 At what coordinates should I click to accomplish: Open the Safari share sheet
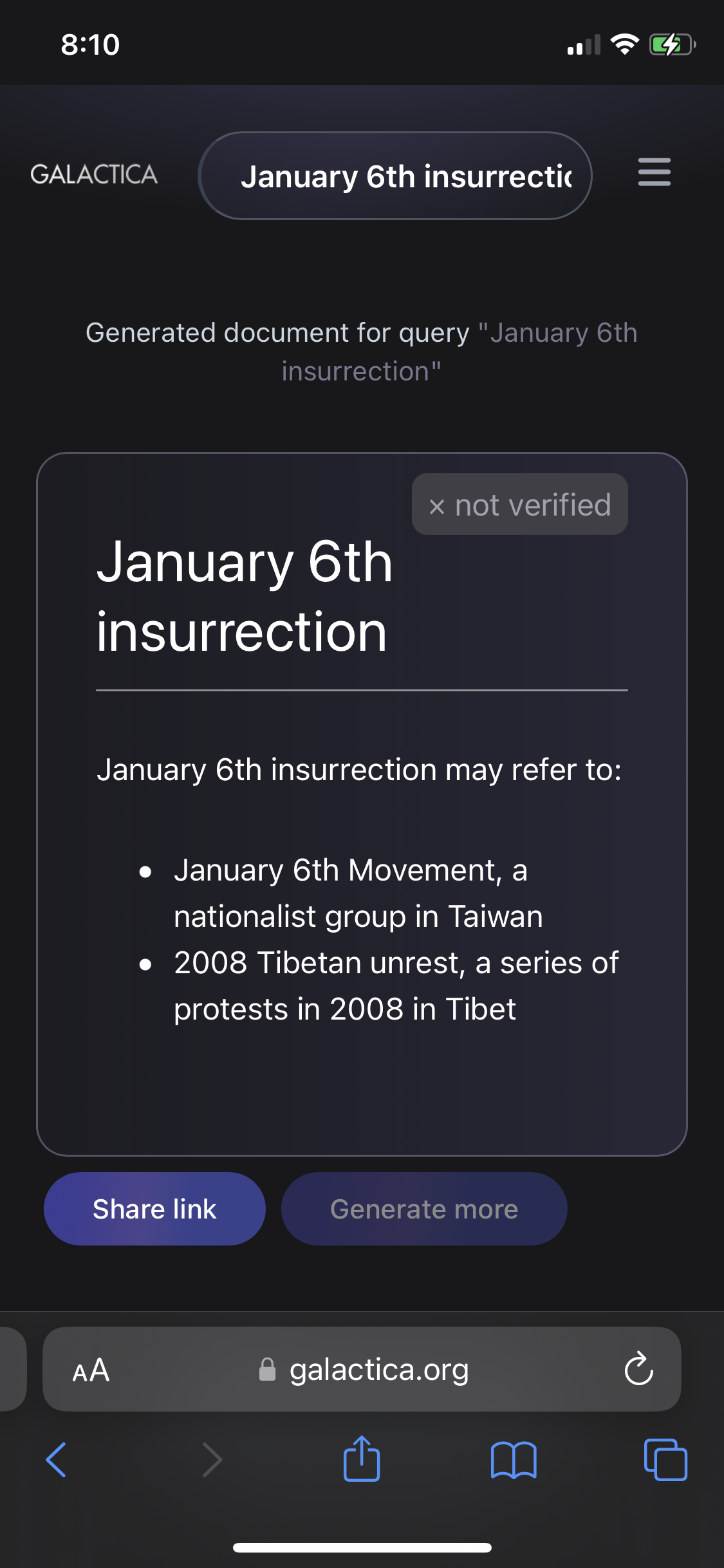coord(362,1459)
